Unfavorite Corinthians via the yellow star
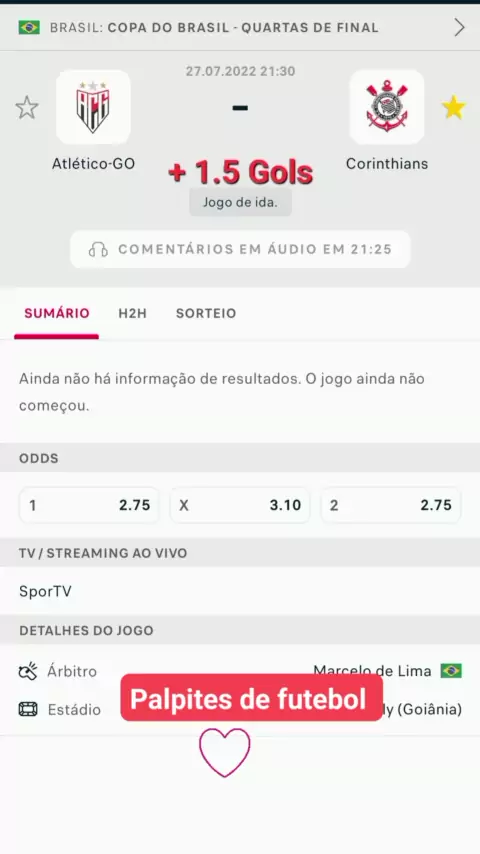This screenshot has width=480, height=854. 453,107
